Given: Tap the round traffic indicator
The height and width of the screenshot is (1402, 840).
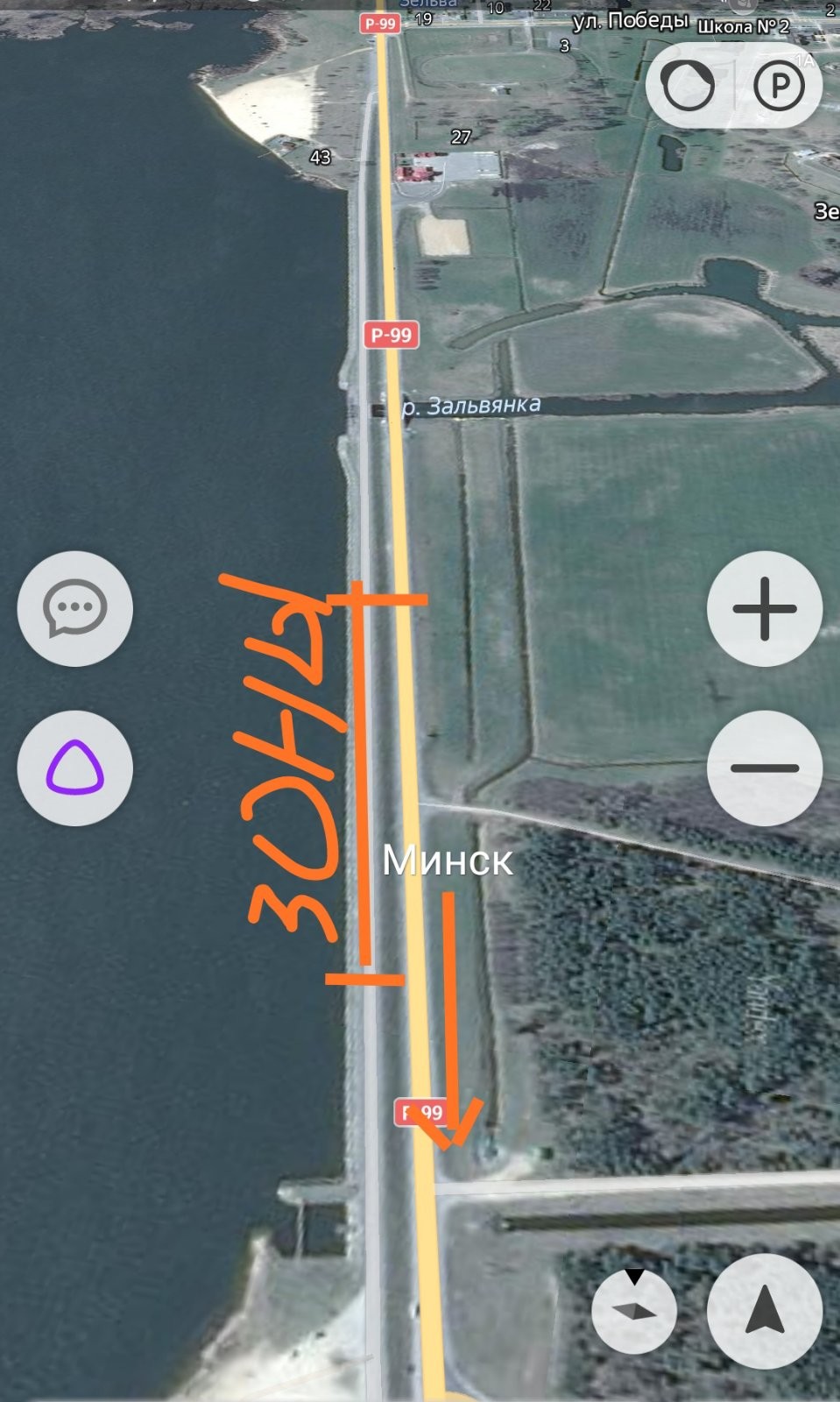Looking at the screenshot, I should pos(688,86).
